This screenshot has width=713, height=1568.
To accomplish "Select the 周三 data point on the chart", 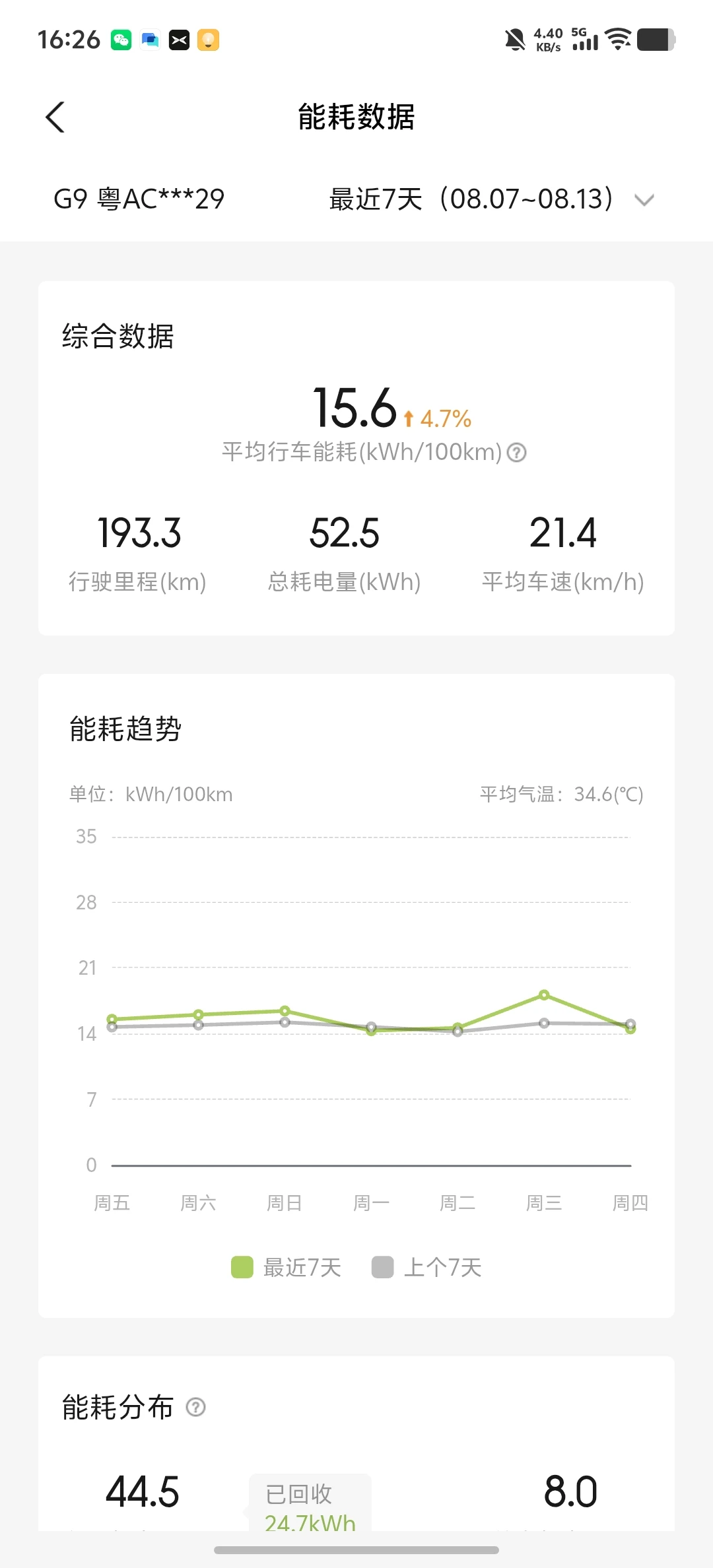I will pos(544,995).
